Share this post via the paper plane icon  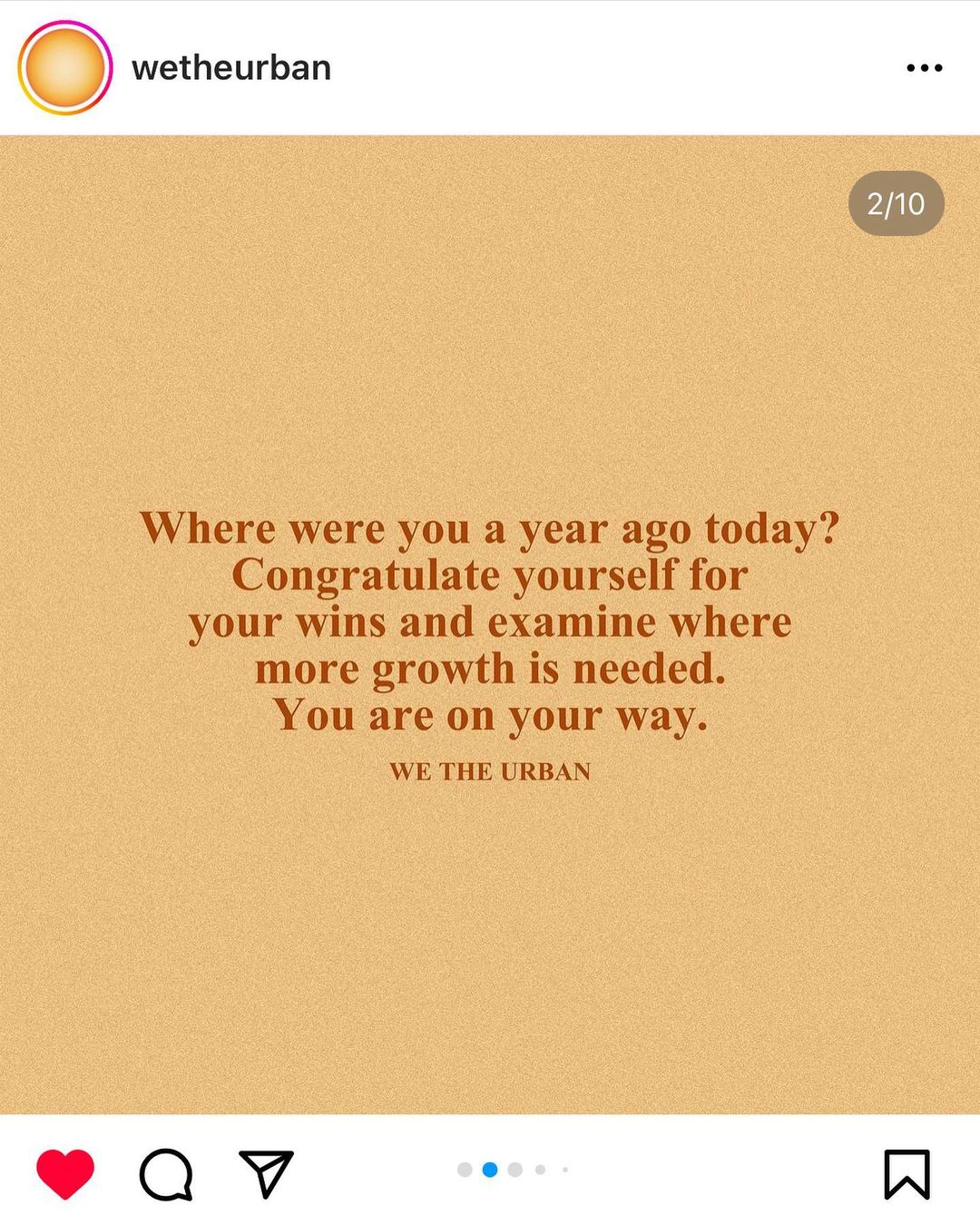coord(266,1173)
